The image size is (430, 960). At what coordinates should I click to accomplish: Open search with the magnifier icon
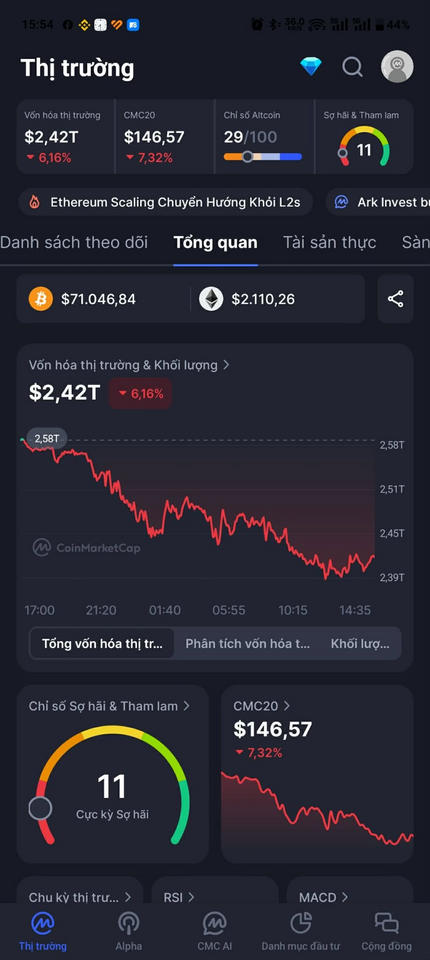[352, 66]
